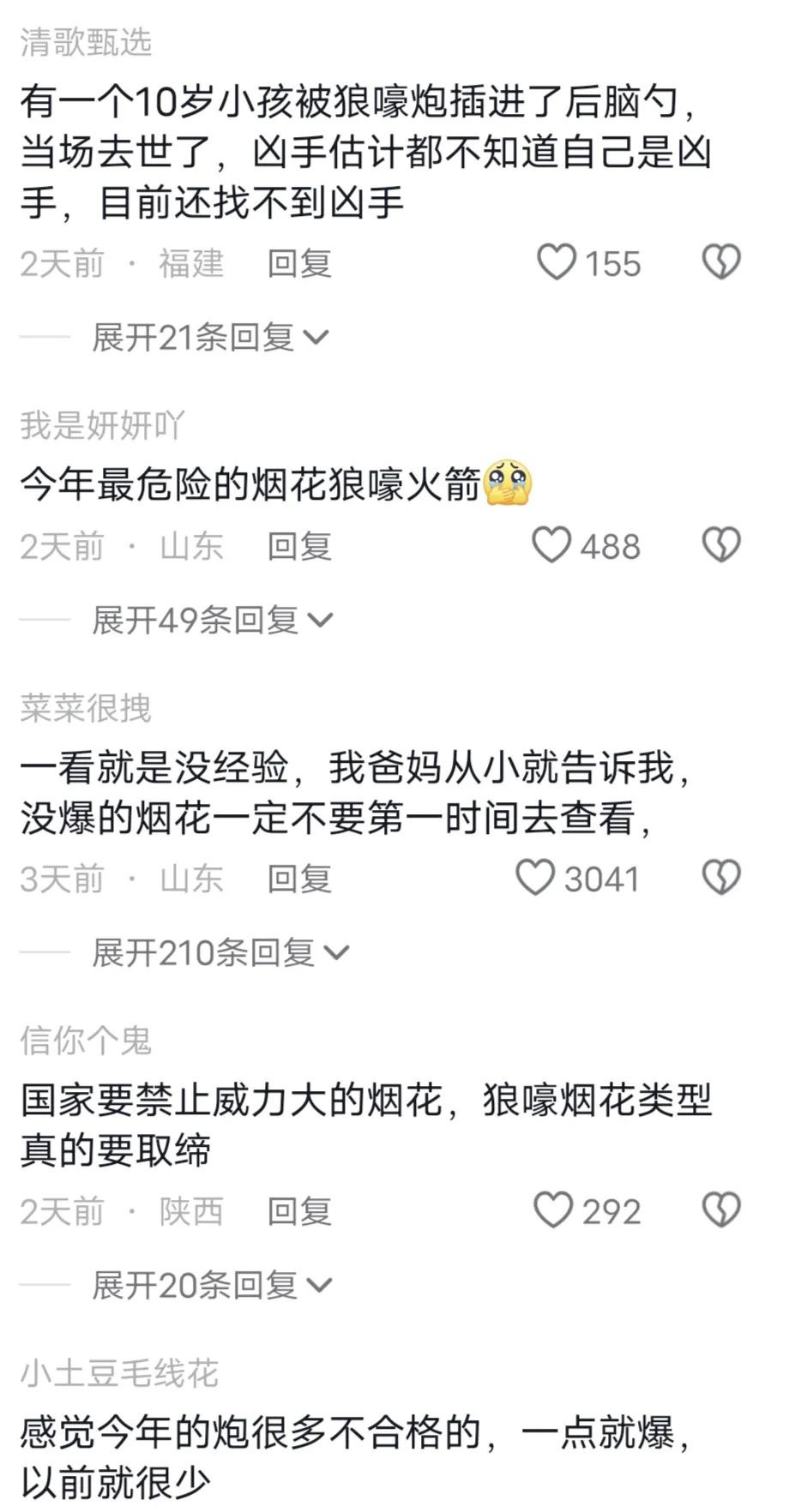Visit 我是妍妍吖's profile page
The height and width of the screenshot is (1512, 789).
102,425
